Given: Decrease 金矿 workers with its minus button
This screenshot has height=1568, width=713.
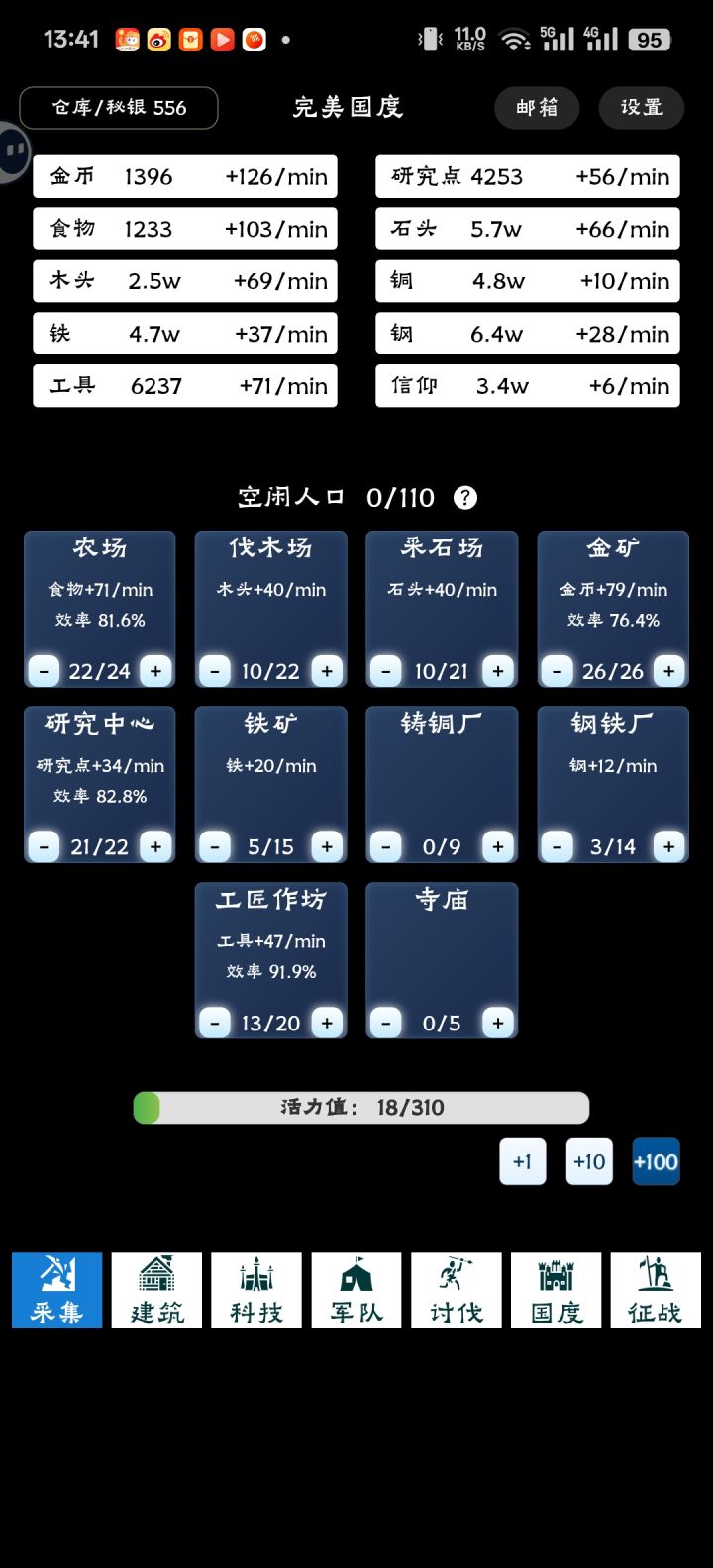Looking at the screenshot, I should [557, 671].
